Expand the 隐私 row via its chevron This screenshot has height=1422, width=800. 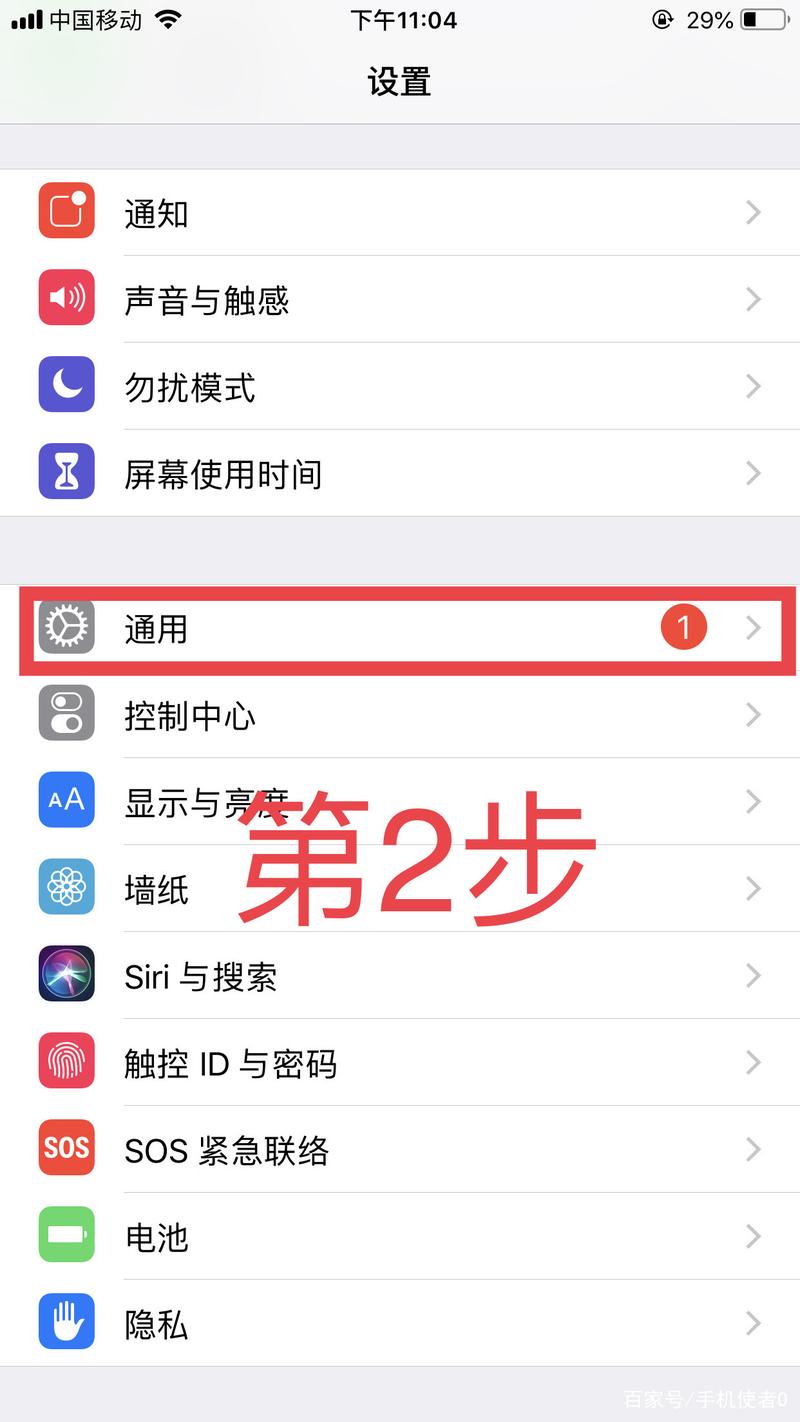click(x=753, y=1322)
